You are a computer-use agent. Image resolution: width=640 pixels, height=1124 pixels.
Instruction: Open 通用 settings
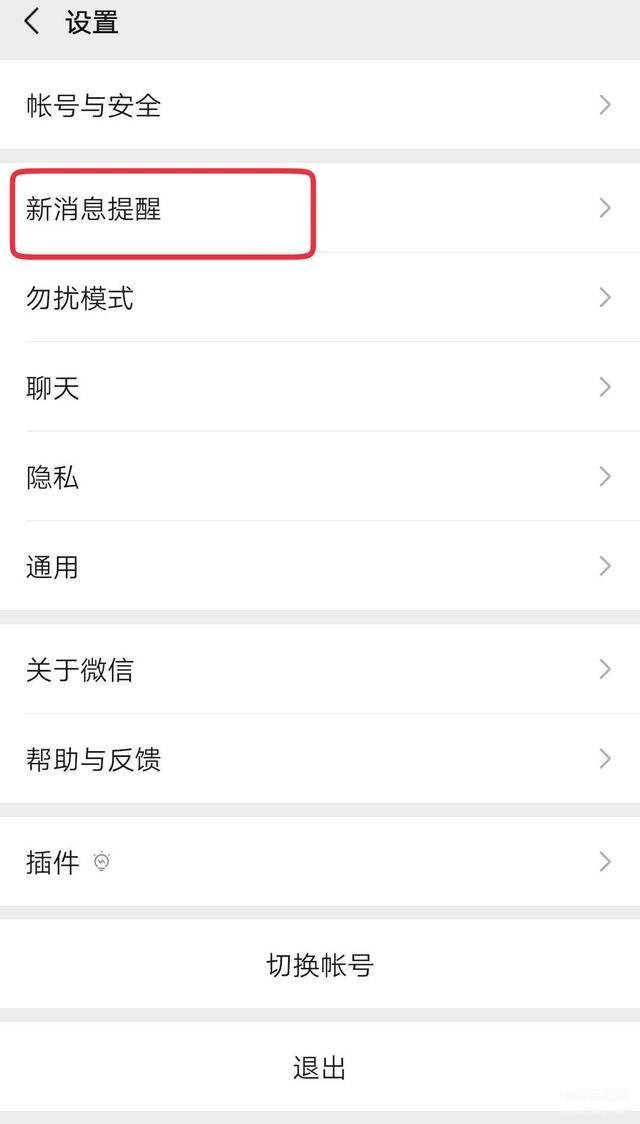(x=320, y=567)
